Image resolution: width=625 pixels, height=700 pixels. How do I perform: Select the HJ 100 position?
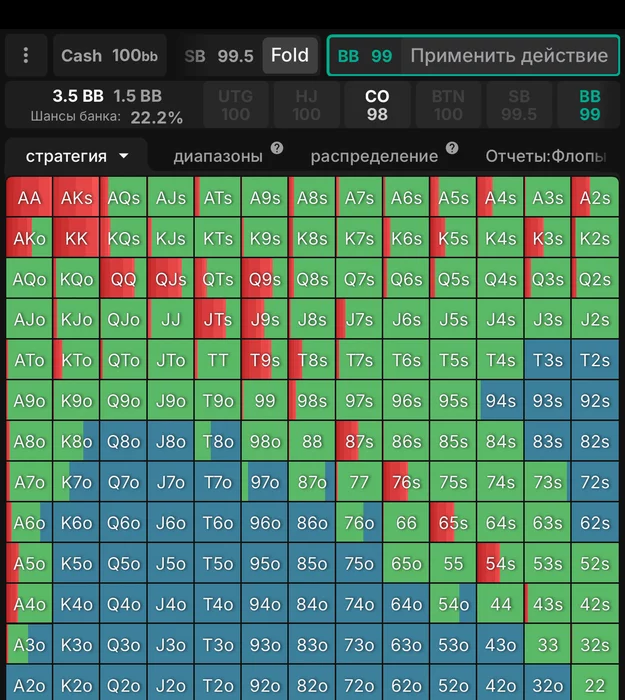click(306, 106)
